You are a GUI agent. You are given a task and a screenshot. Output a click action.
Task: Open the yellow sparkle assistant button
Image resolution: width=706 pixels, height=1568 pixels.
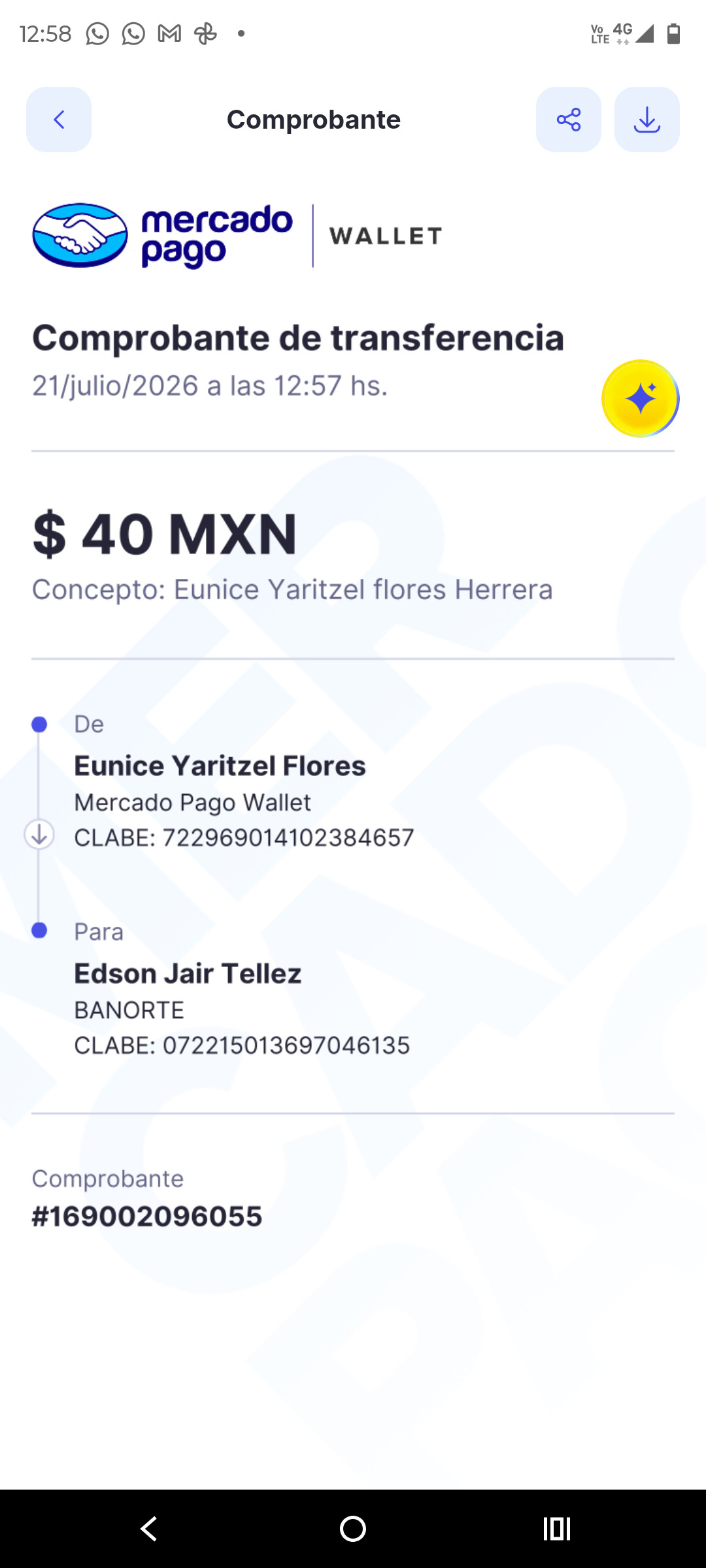(x=641, y=399)
